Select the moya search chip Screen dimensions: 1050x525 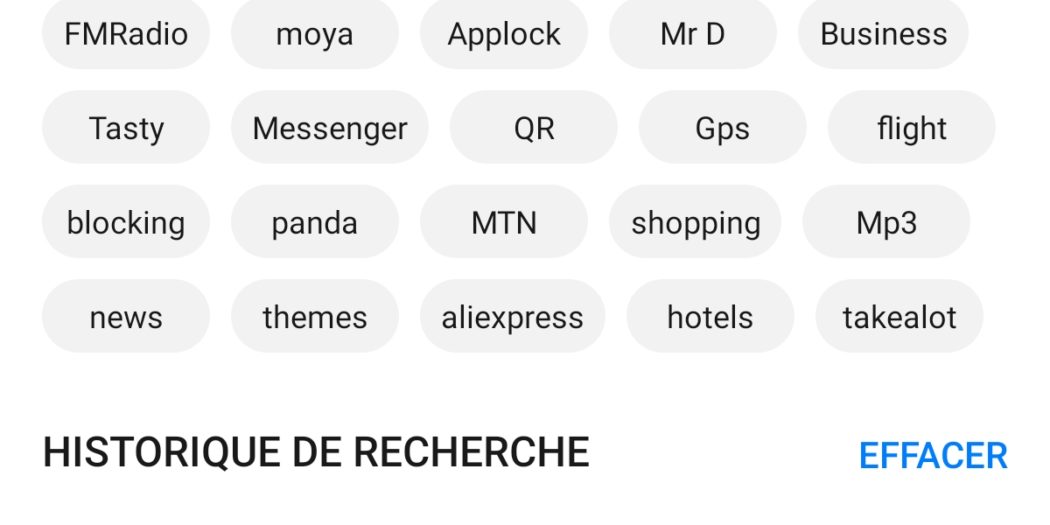point(314,34)
